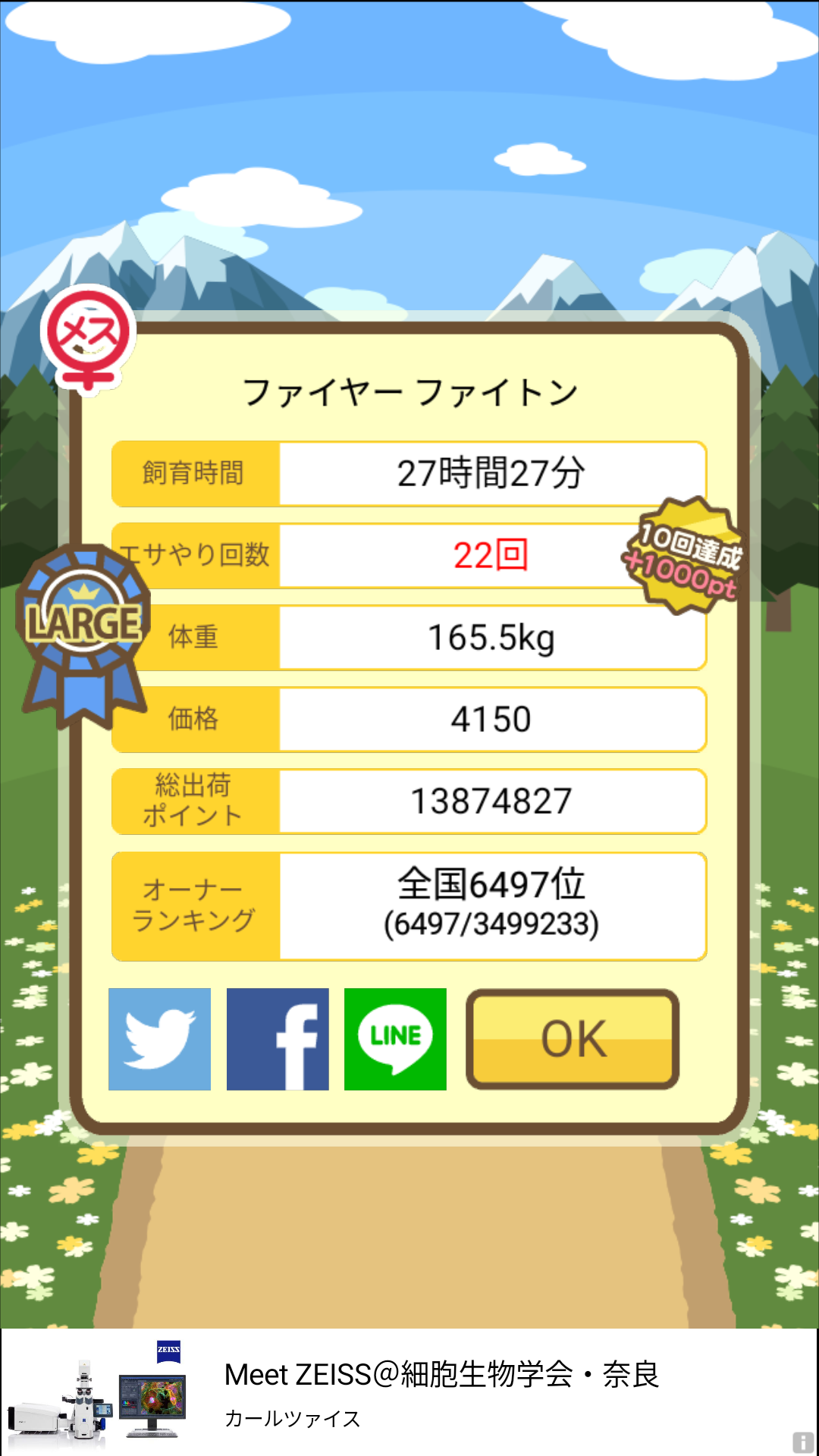The image size is (819, 1456).
Task: Open the ZEISS ad banner
Action: (x=409, y=1392)
